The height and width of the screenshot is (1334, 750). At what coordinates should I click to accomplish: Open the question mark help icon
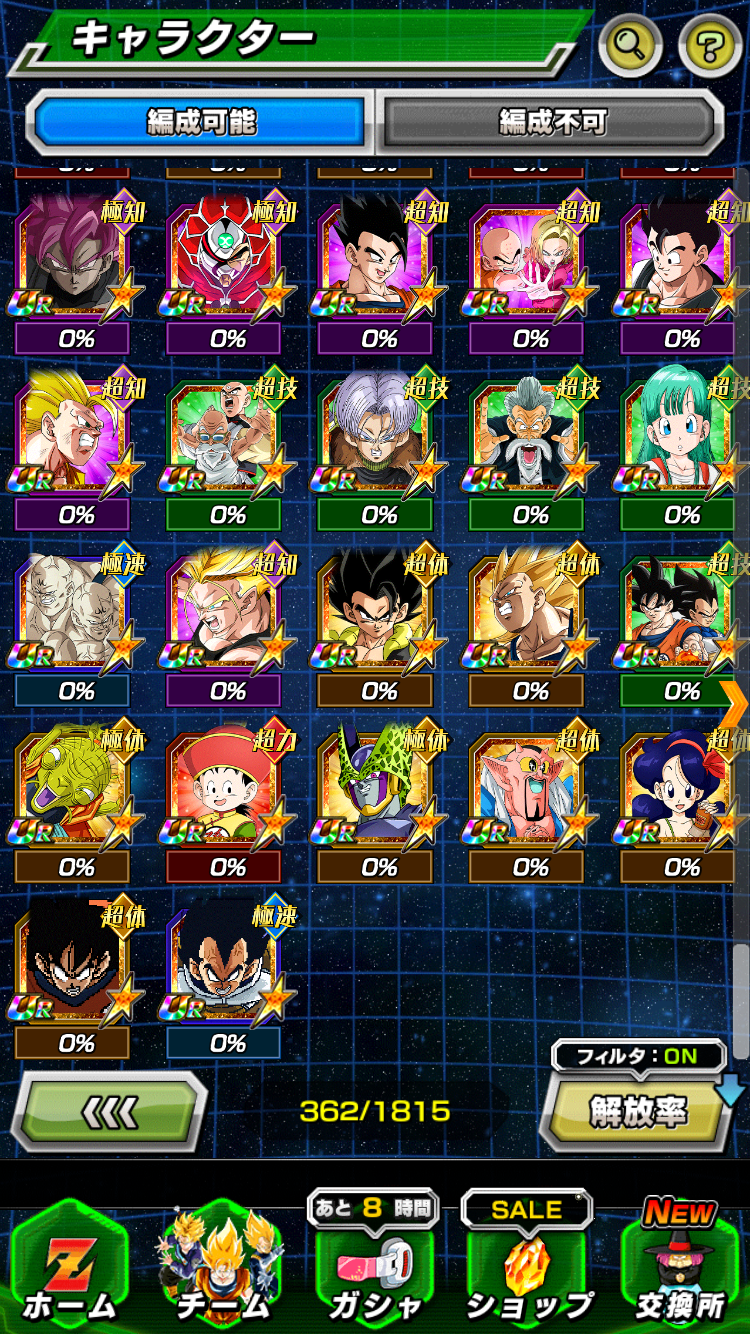710,44
